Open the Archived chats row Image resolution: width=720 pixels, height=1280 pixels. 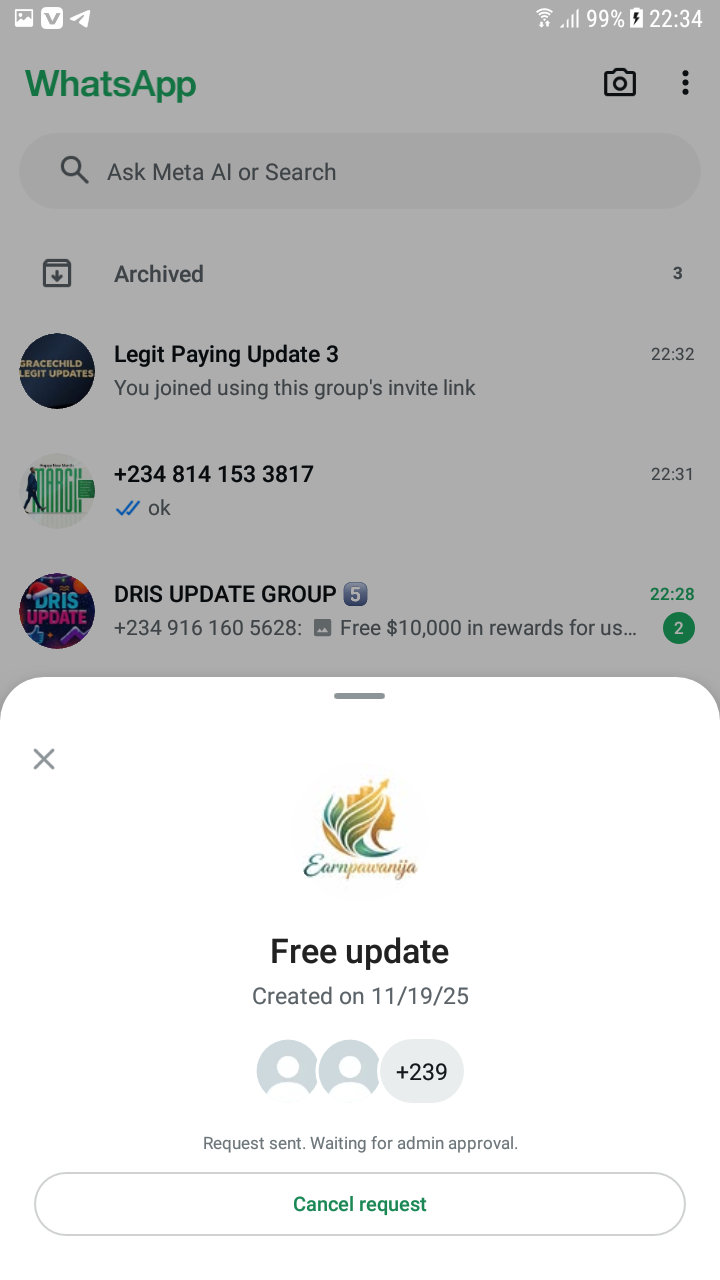coord(360,274)
